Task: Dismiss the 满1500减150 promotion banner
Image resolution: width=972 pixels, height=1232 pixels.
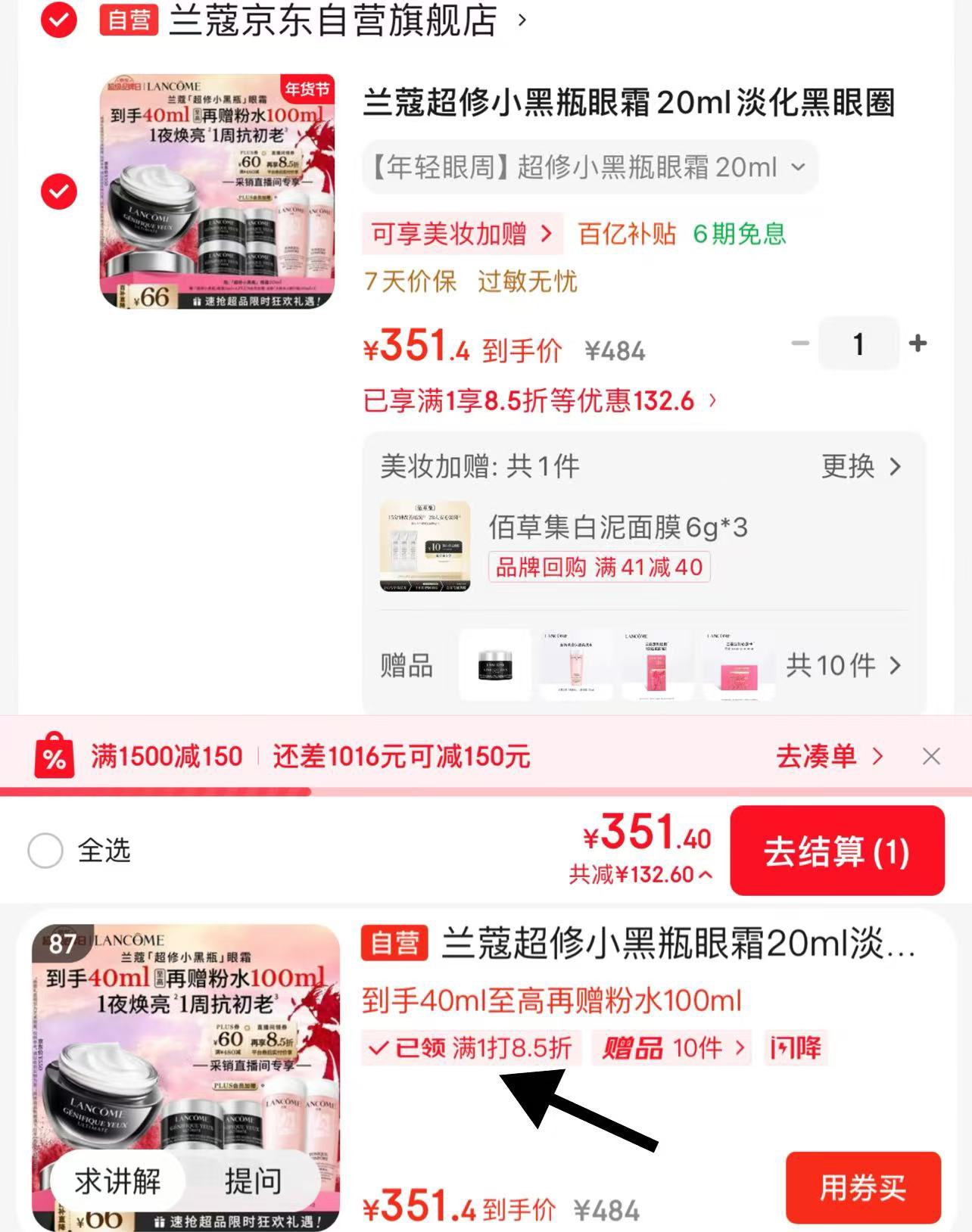Action: (931, 756)
